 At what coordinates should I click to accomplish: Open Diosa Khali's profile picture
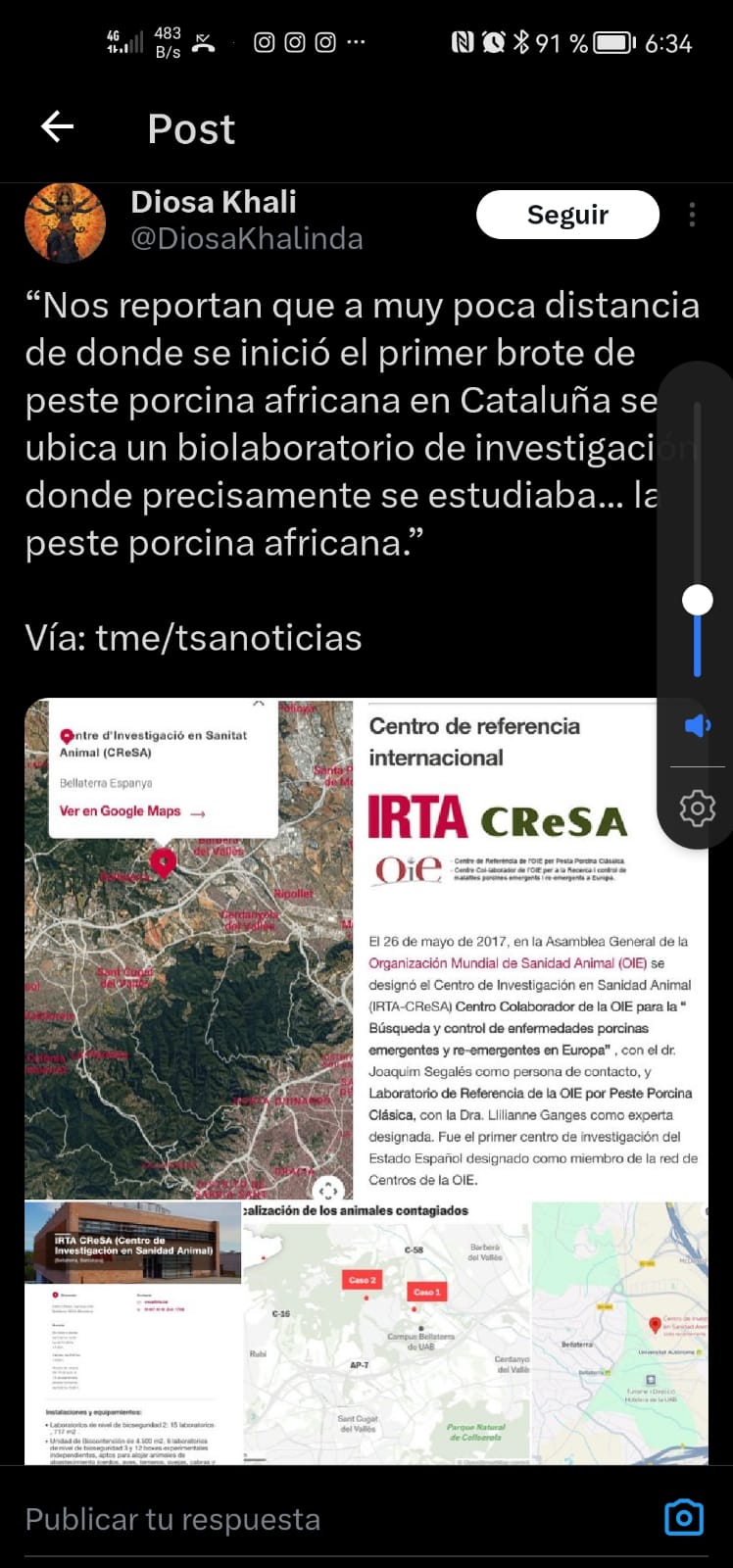tap(65, 222)
